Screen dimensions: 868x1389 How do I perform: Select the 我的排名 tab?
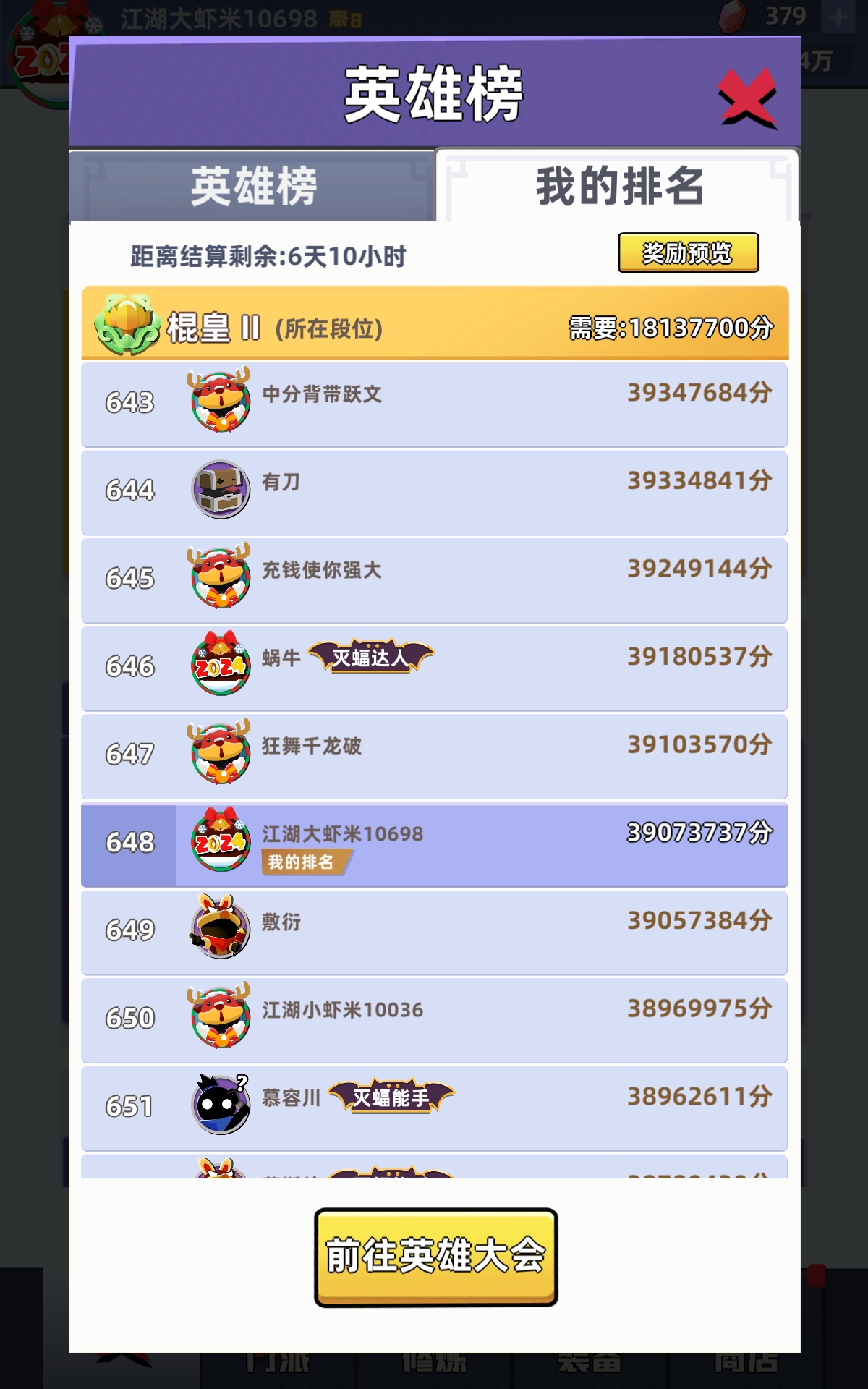pyautogui.click(x=619, y=186)
